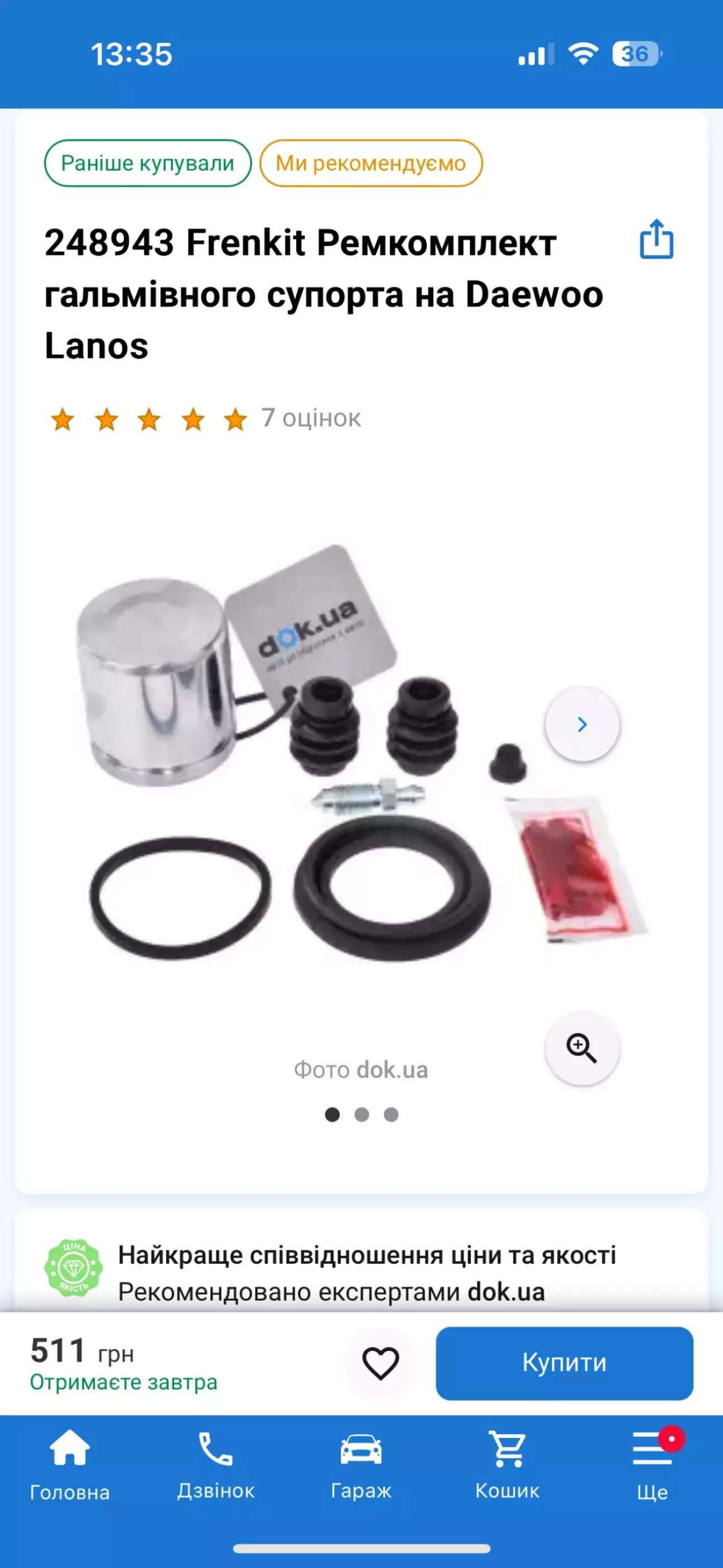
Task: Add the product to favorites
Action: pyautogui.click(x=380, y=1363)
